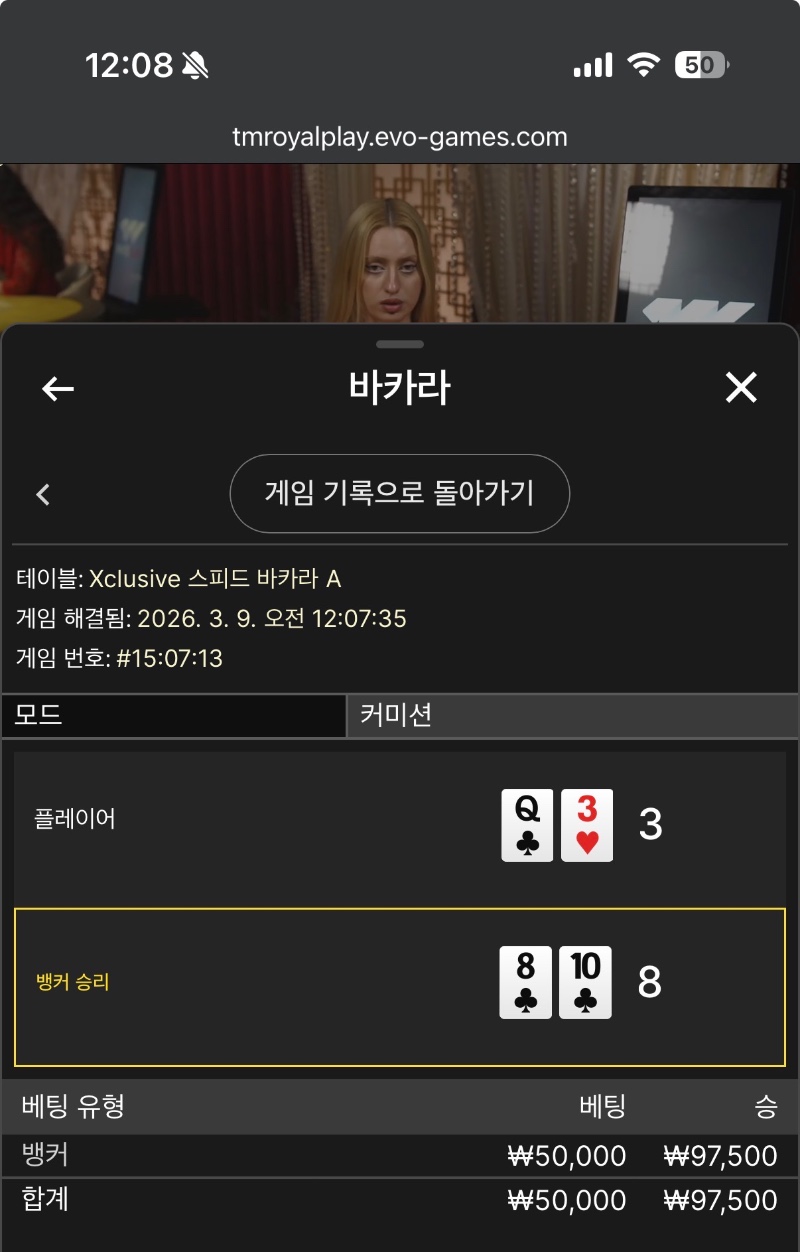This screenshot has width=800, height=1252.
Task: Go back with the top-left arrow
Action: pyautogui.click(x=58, y=389)
